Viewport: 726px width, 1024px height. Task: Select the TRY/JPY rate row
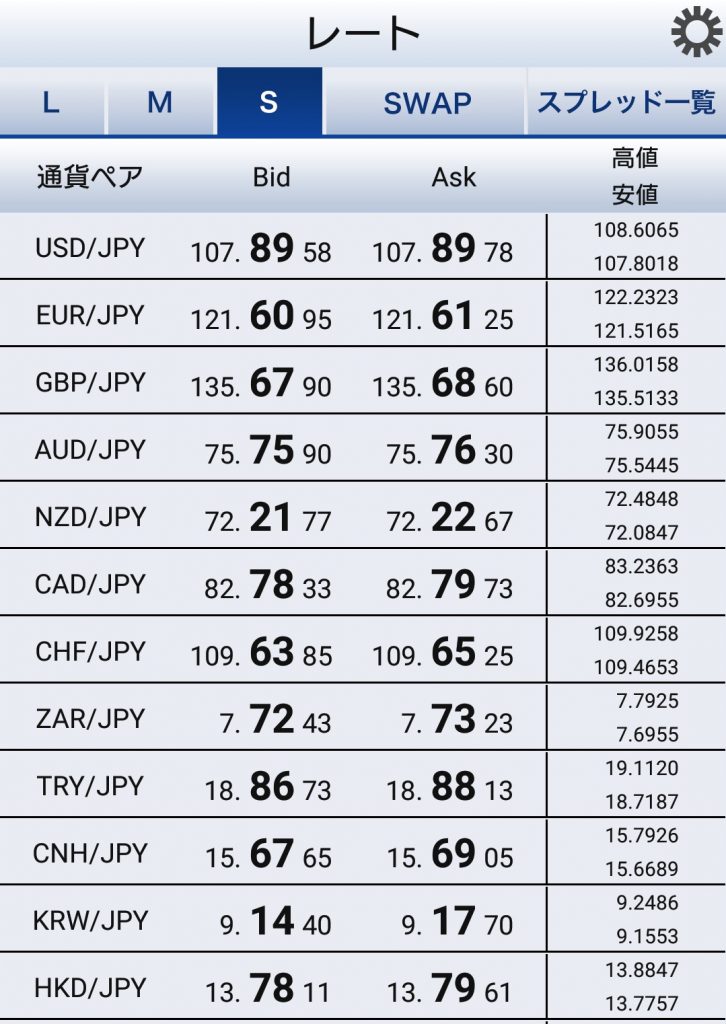pyautogui.click(x=90, y=786)
